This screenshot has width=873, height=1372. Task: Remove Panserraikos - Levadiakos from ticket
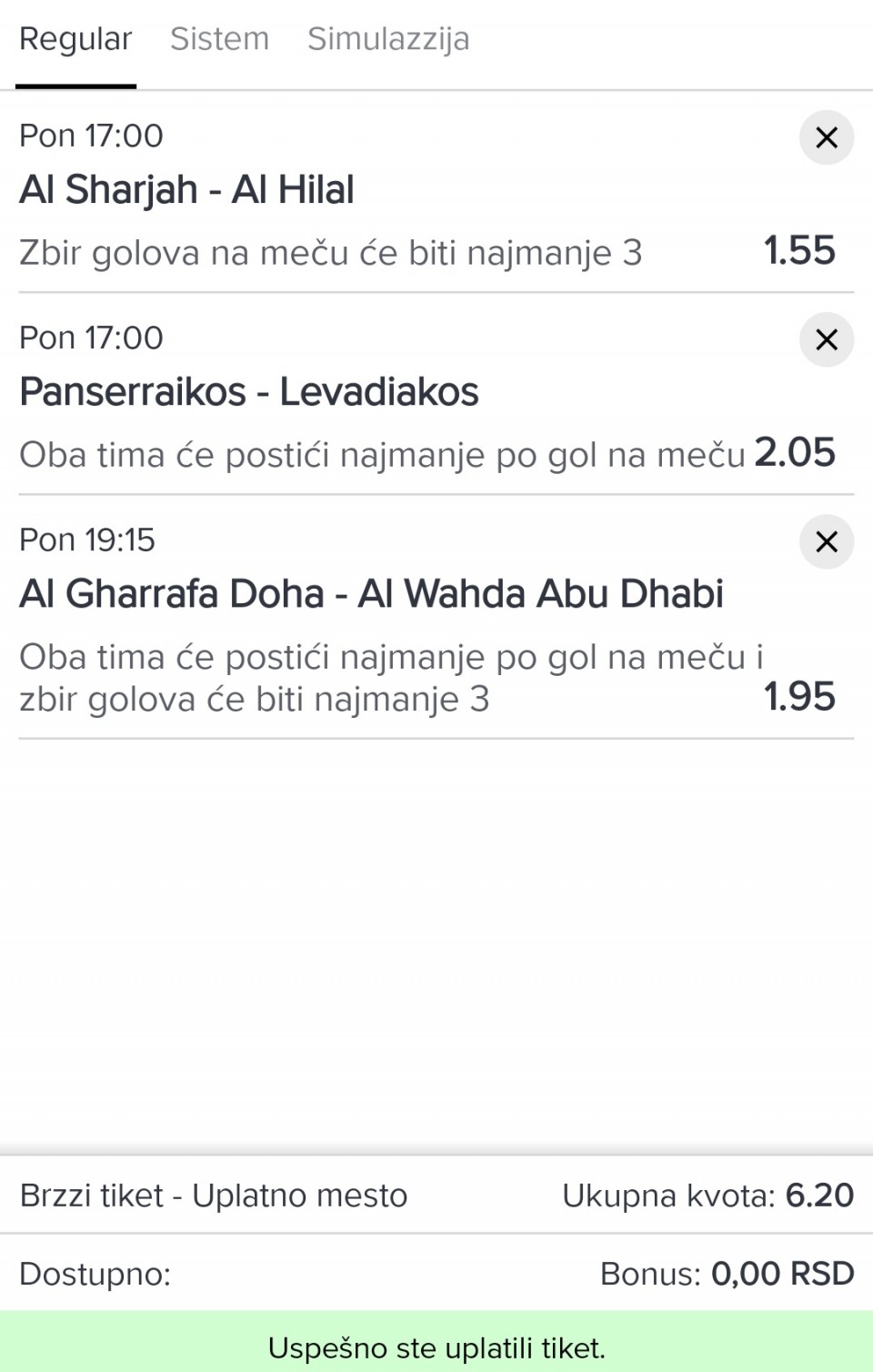[x=826, y=339]
